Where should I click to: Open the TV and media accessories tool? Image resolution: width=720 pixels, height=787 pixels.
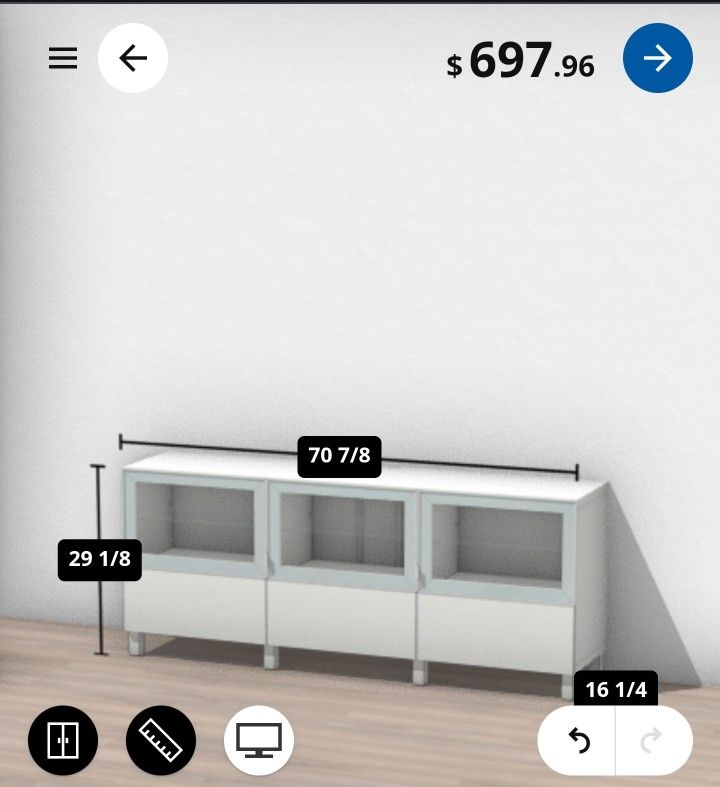(x=258, y=740)
